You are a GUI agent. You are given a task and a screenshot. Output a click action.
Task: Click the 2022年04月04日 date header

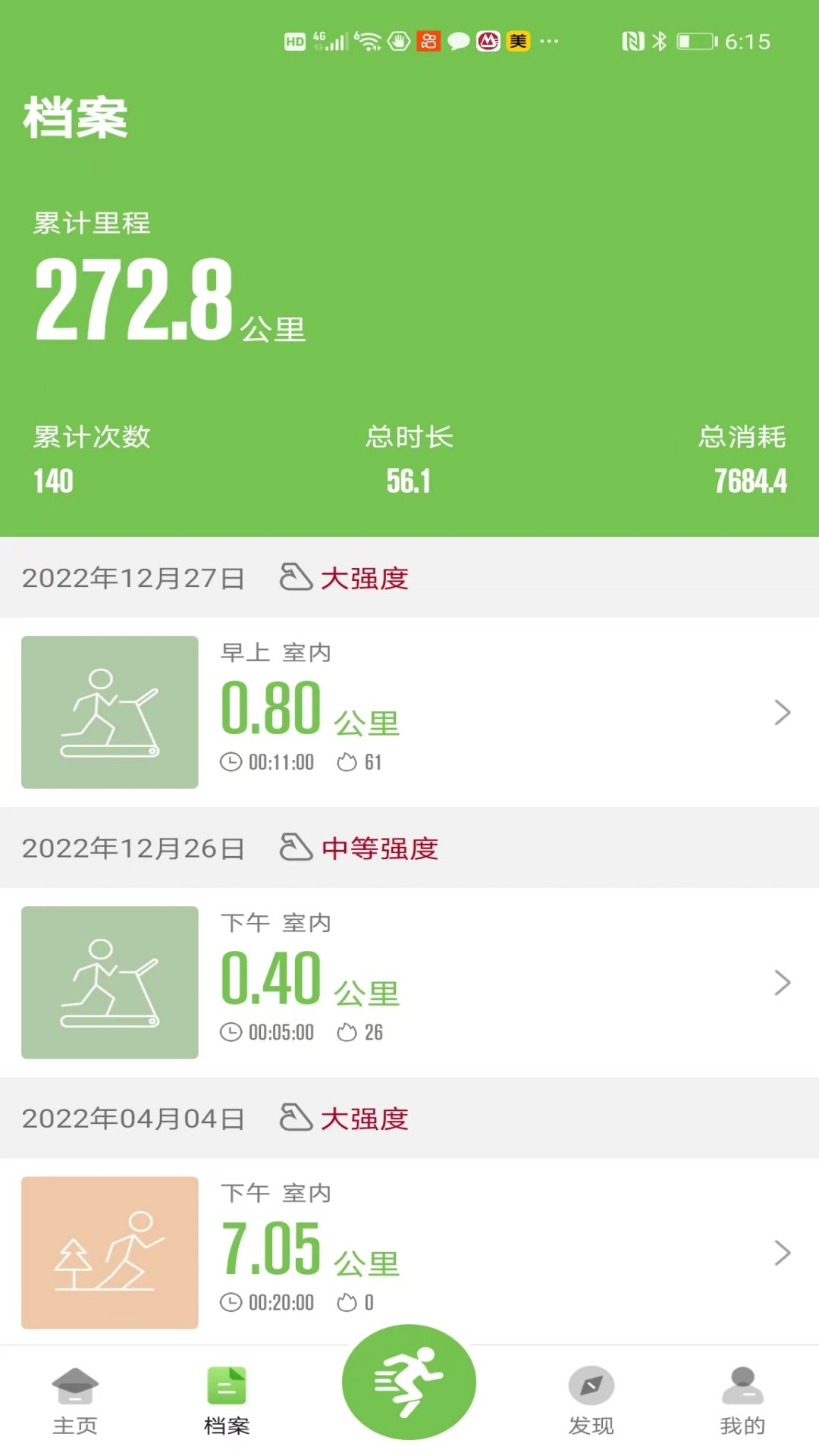[133, 1117]
